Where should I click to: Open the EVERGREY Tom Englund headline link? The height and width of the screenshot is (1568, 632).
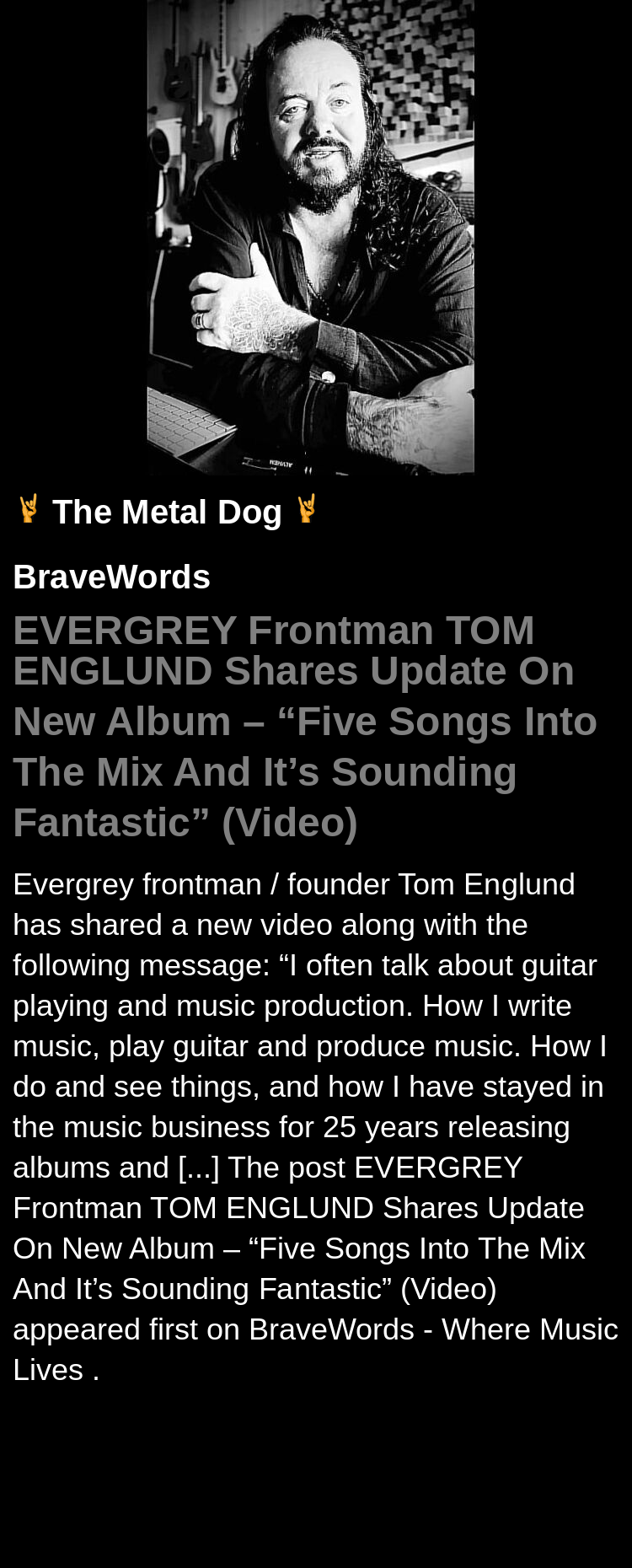[x=303, y=725]
